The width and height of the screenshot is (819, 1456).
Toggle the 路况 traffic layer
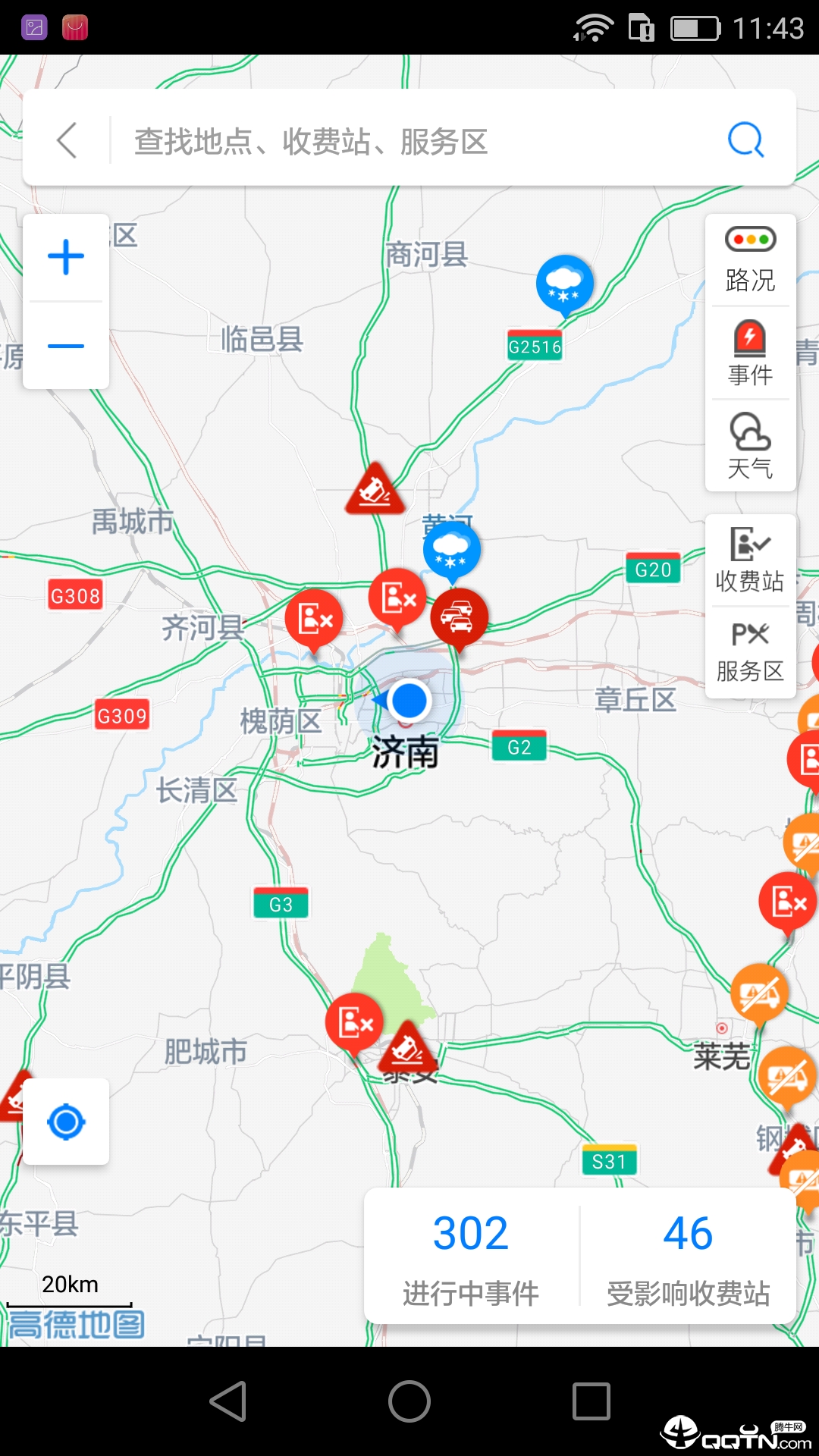tap(750, 260)
